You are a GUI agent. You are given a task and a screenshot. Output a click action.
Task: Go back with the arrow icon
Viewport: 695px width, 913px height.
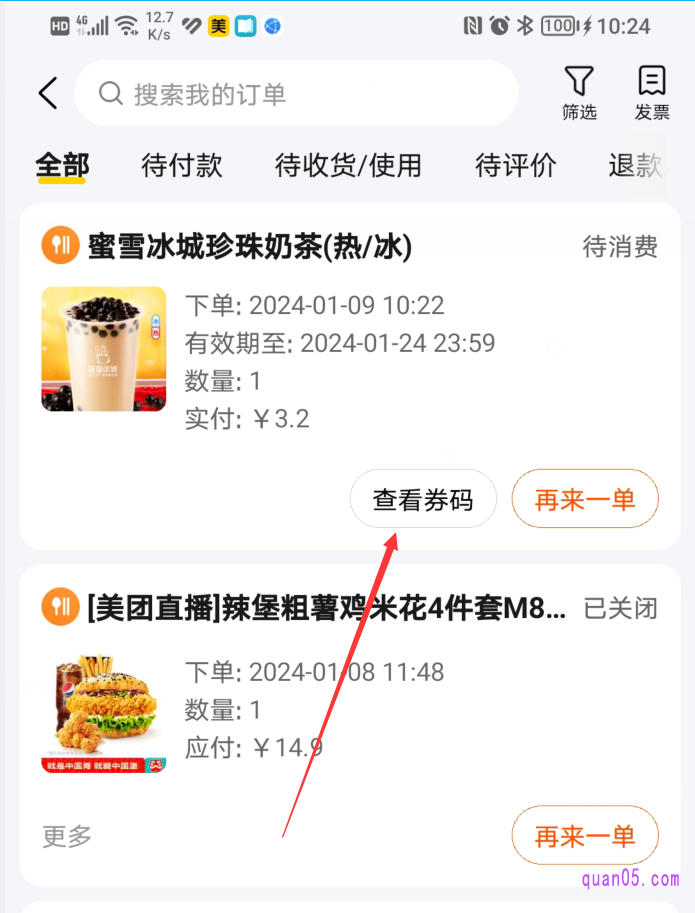47,93
